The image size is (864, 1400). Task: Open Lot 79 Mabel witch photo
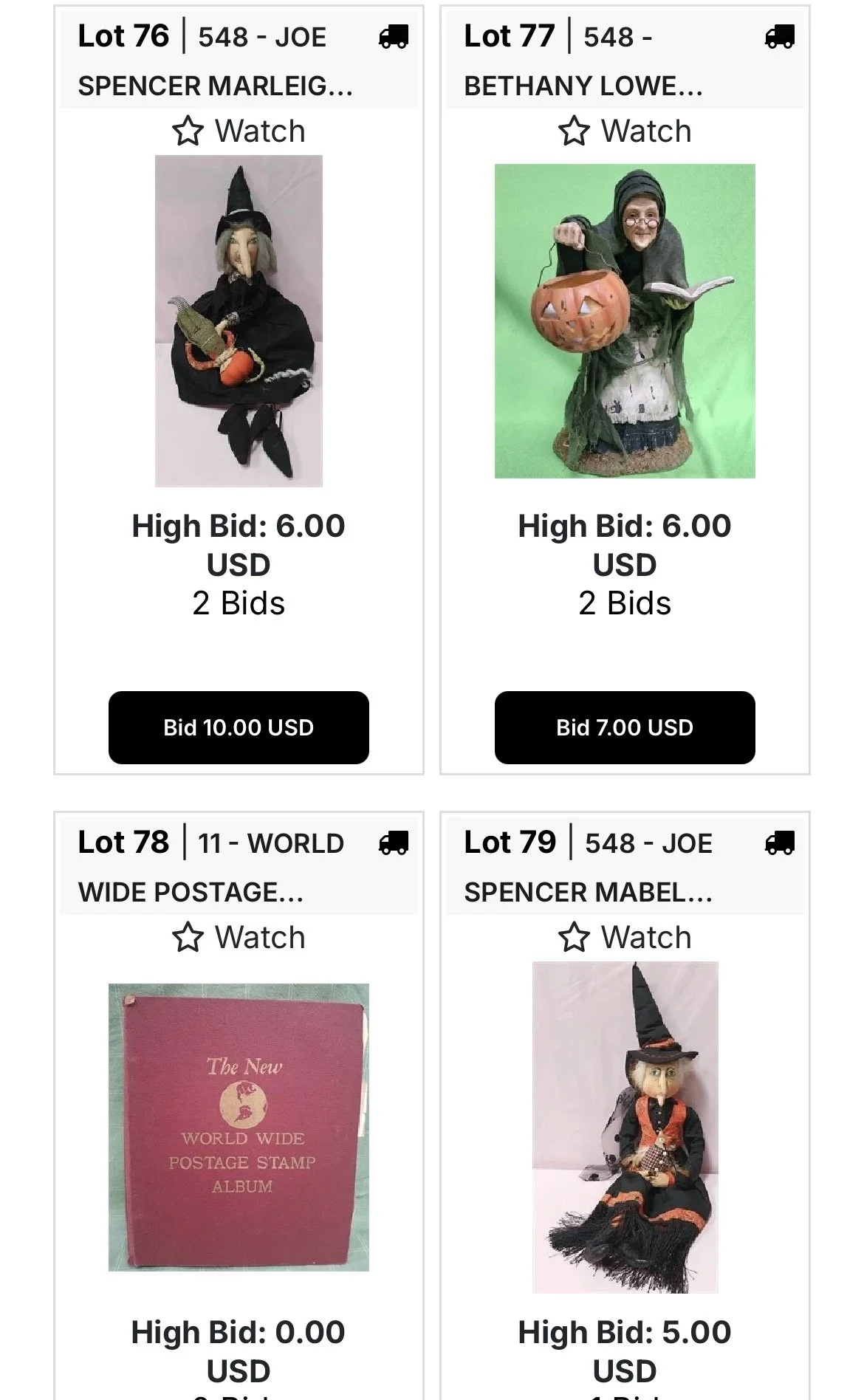pos(625,1127)
